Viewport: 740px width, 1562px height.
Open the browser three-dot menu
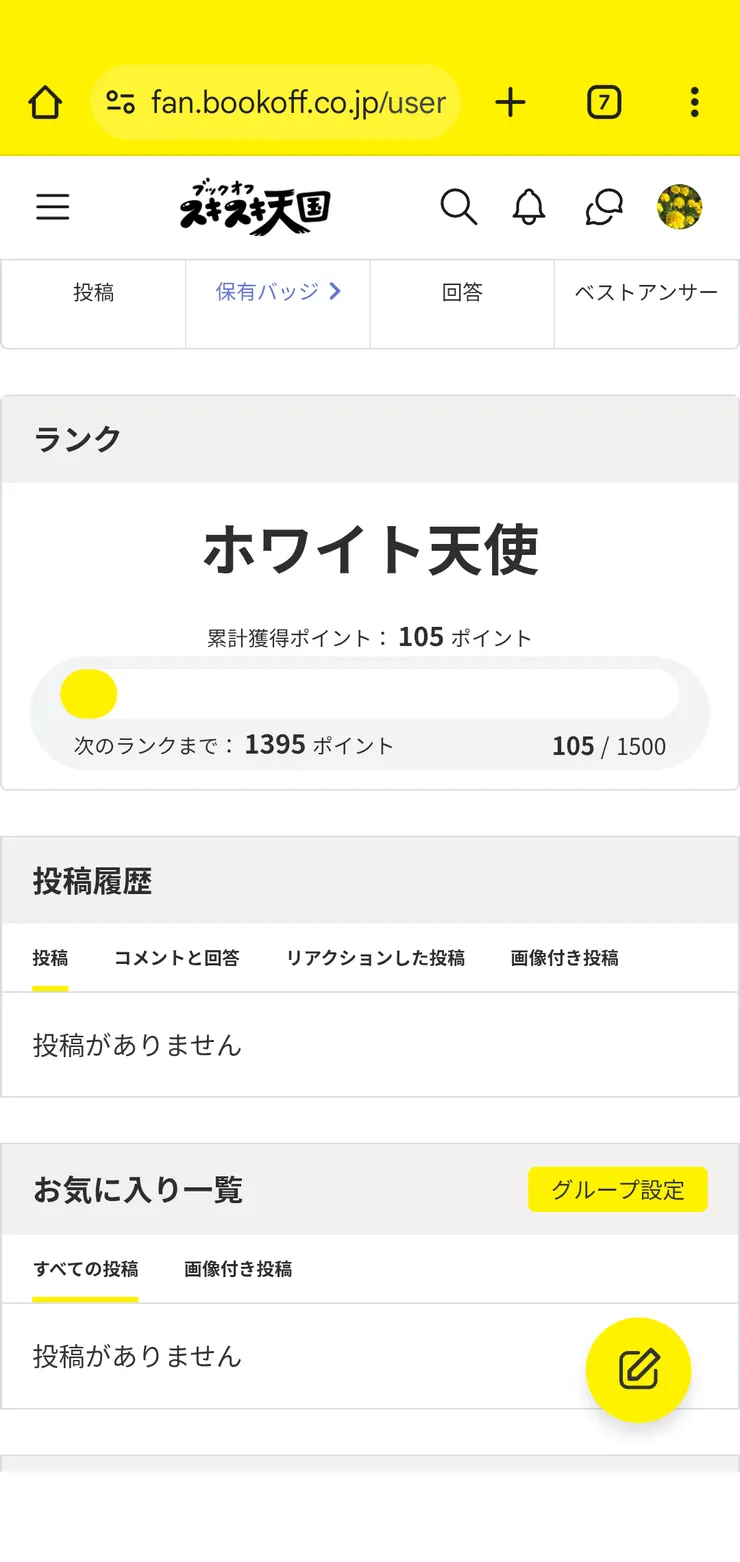click(694, 101)
